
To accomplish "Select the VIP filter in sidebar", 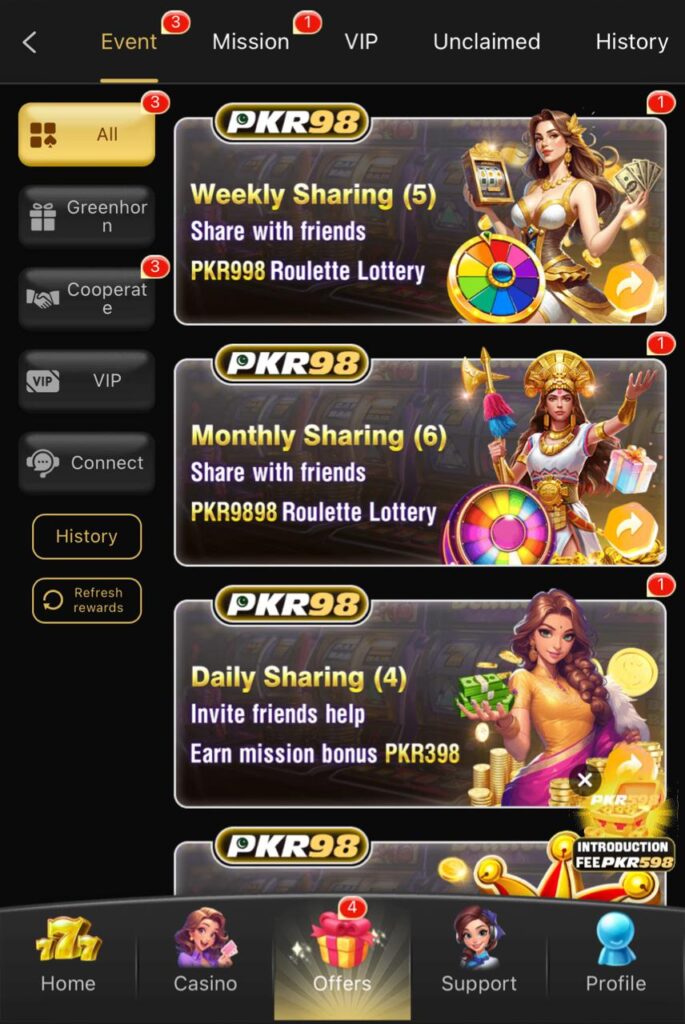I will (87, 380).
